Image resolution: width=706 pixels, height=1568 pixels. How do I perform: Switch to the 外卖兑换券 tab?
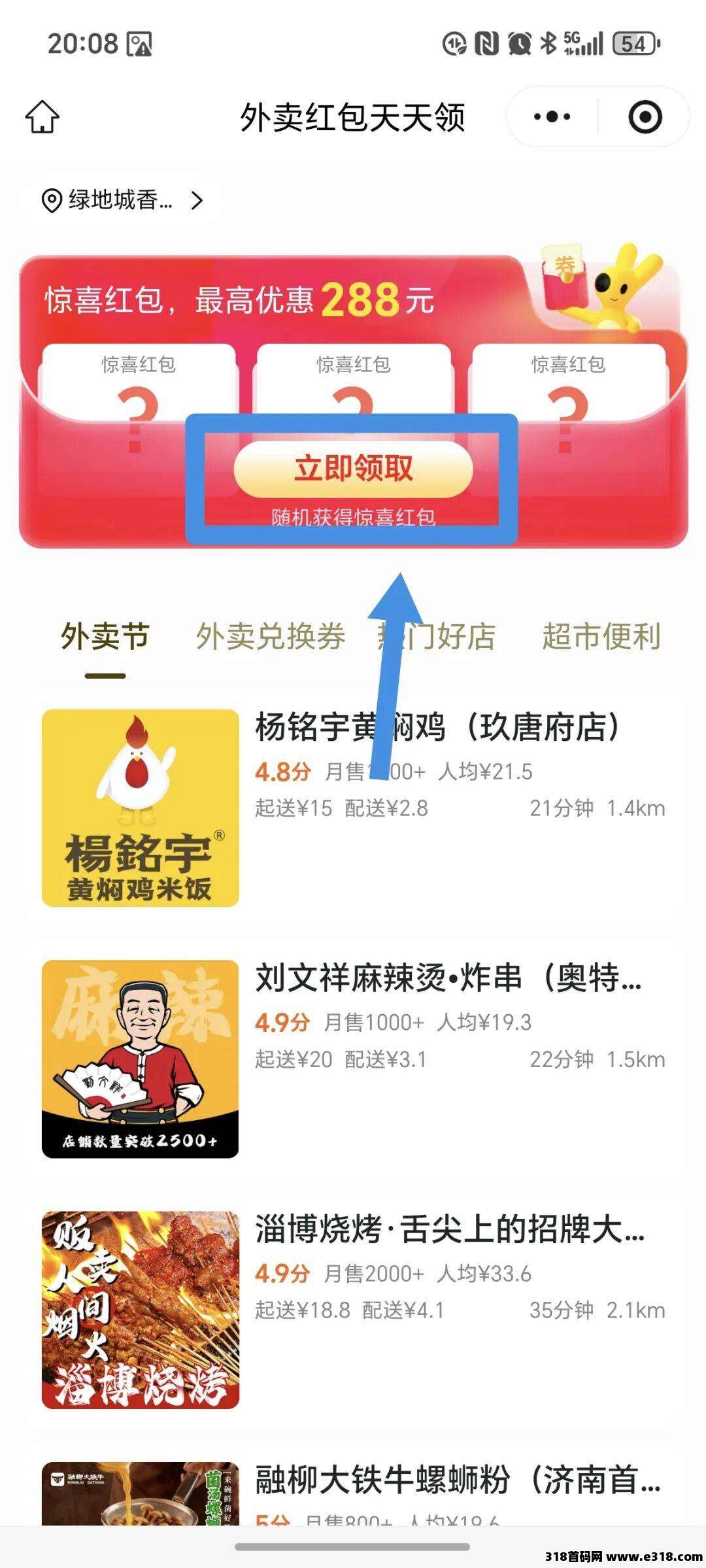coord(271,636)
